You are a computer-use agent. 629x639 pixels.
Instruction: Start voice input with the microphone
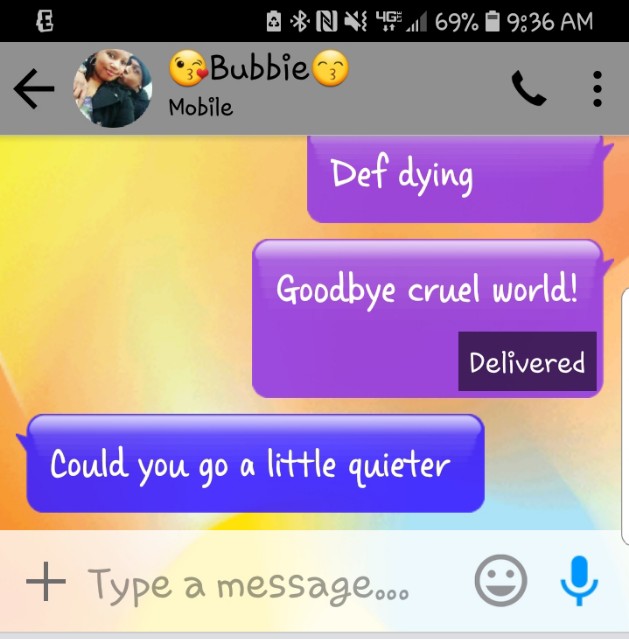coord(580,582)
